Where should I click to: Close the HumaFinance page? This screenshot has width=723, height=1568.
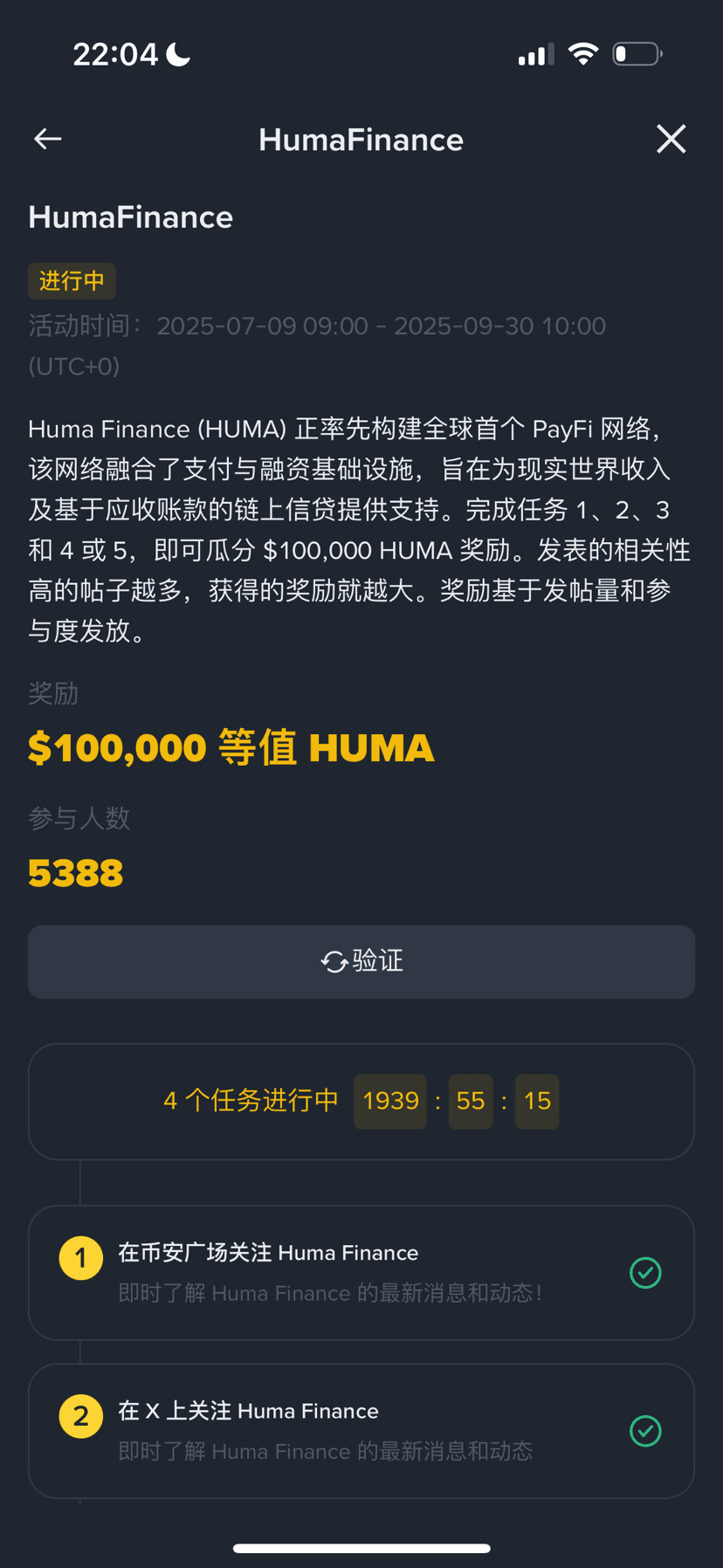click(671, 139)
